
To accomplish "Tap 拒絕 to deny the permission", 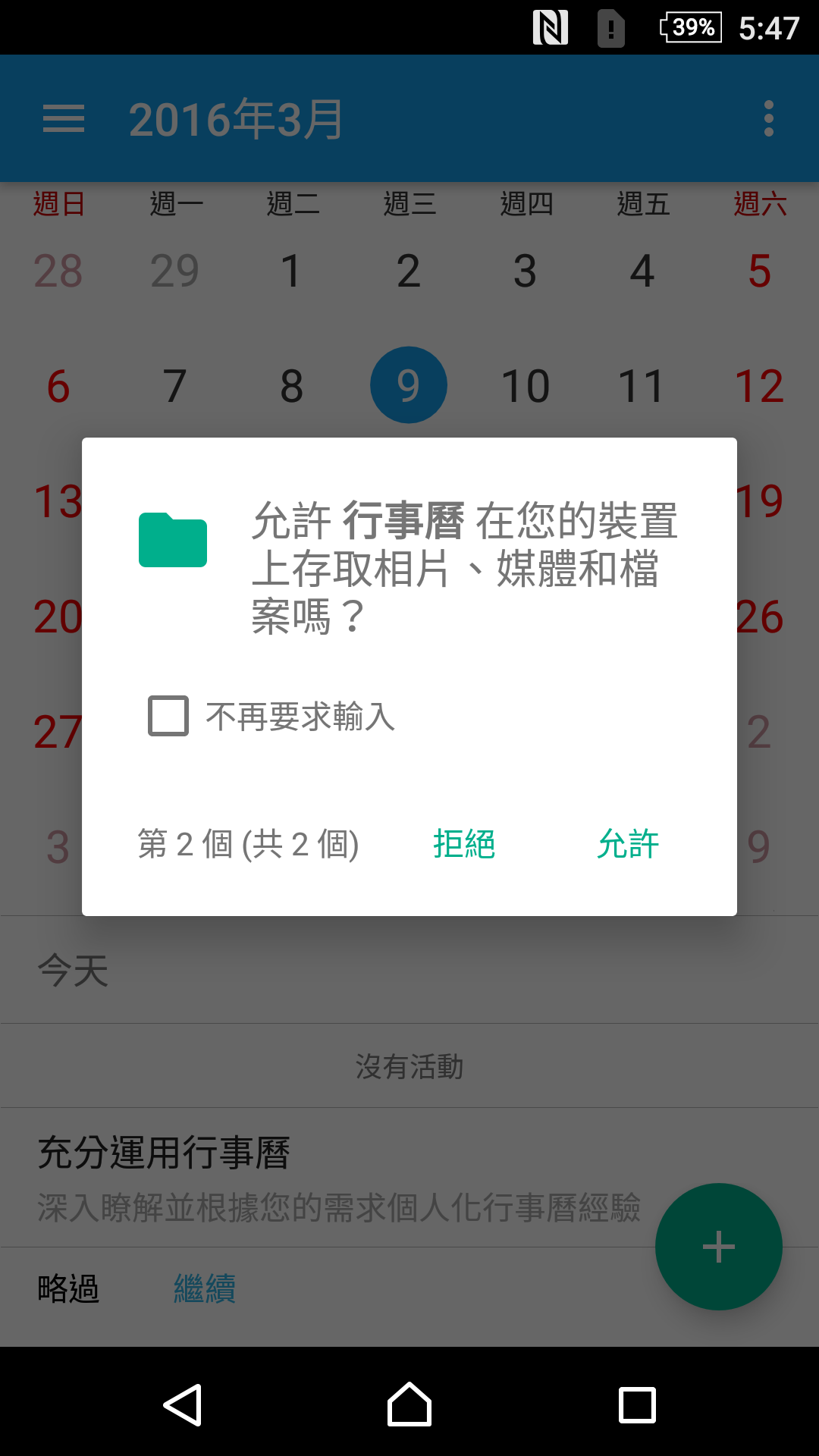I will coord(464,844).
